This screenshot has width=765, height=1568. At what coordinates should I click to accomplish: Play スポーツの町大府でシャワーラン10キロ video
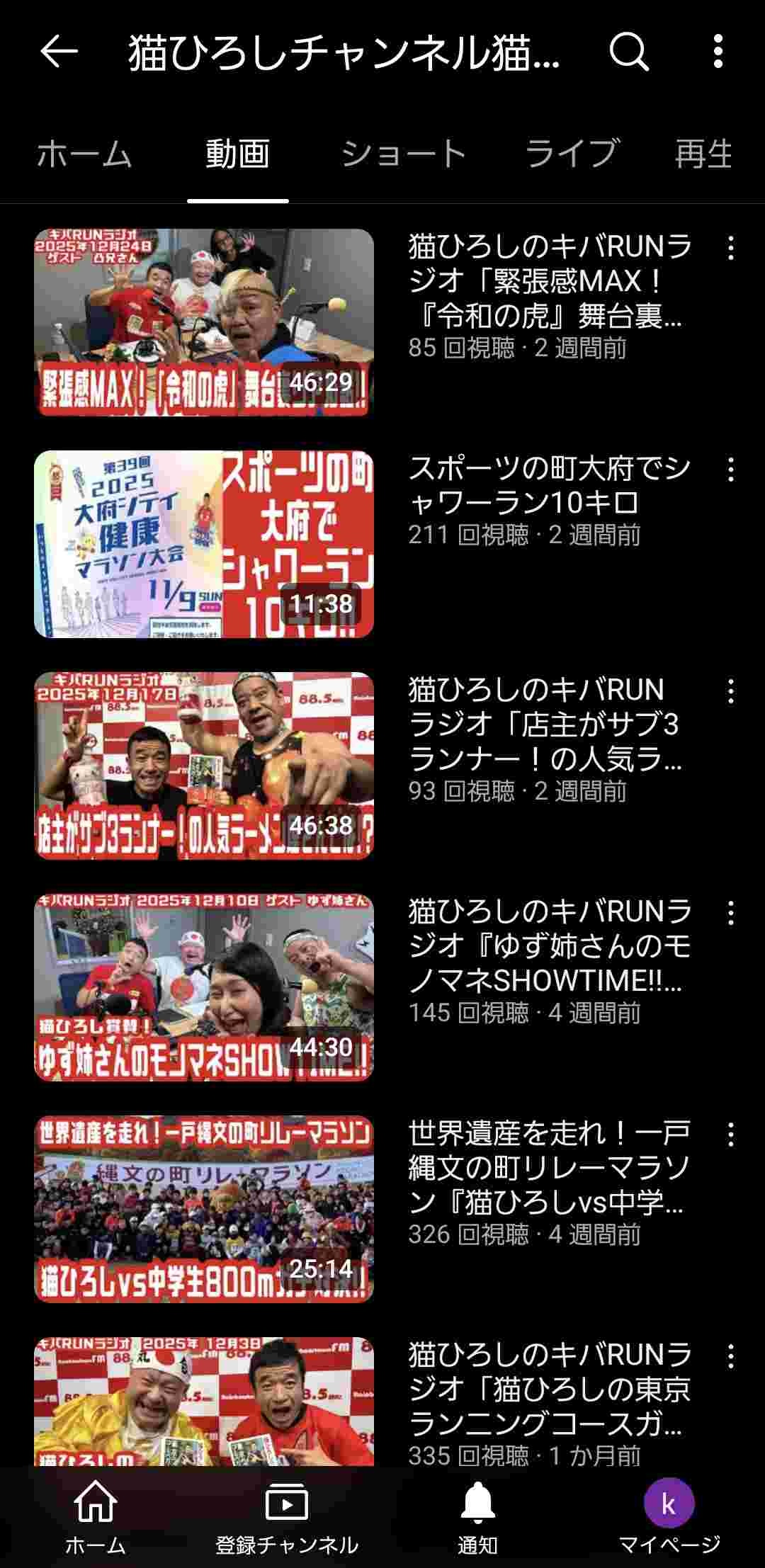[x=204, y=544]
